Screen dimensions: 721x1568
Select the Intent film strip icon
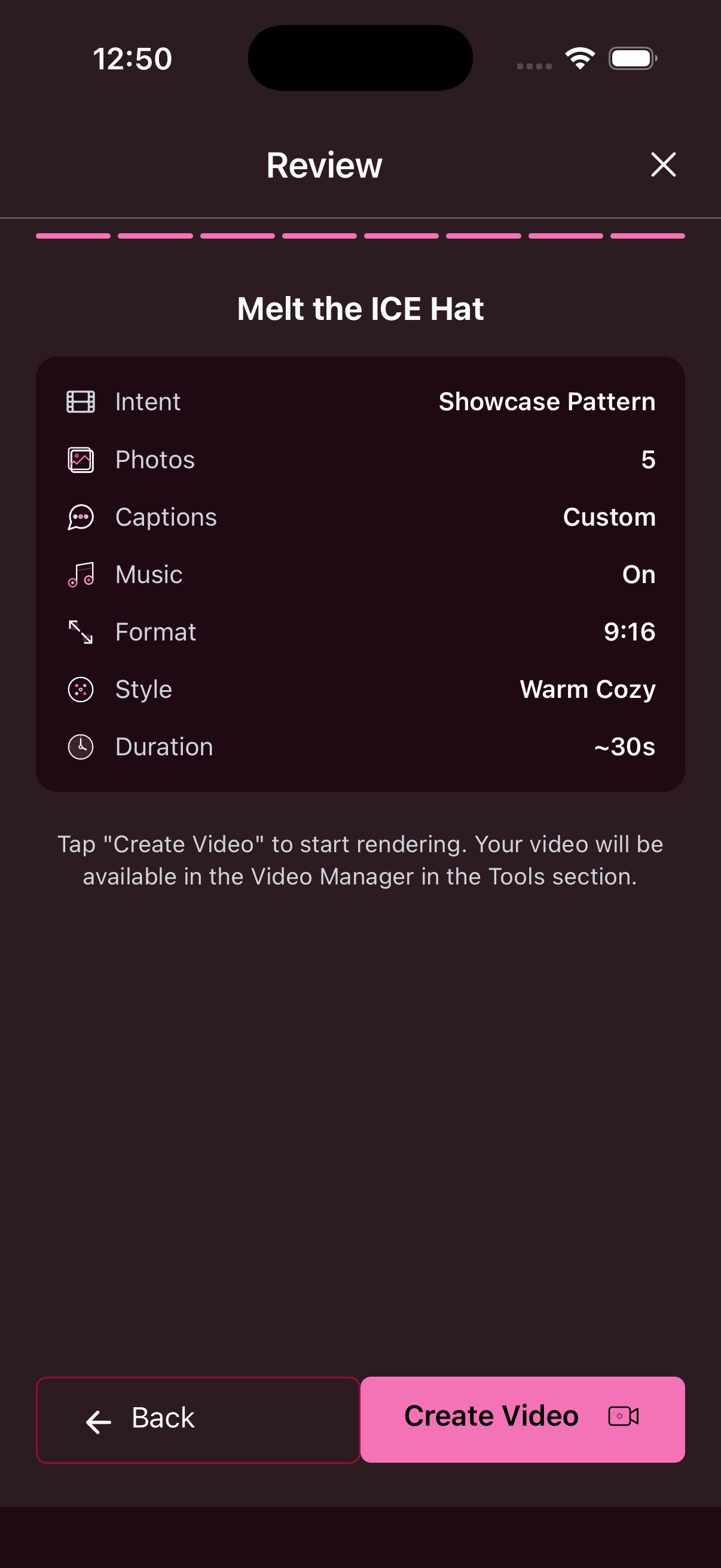pos(80,401)
